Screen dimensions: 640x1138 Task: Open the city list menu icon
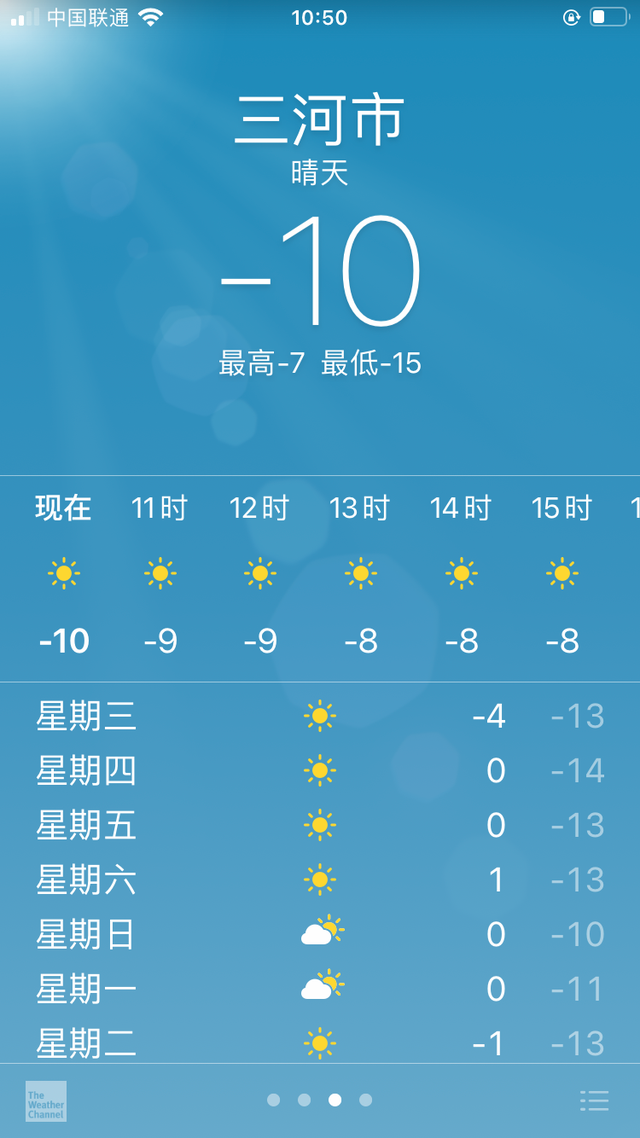click(594, 1101)
